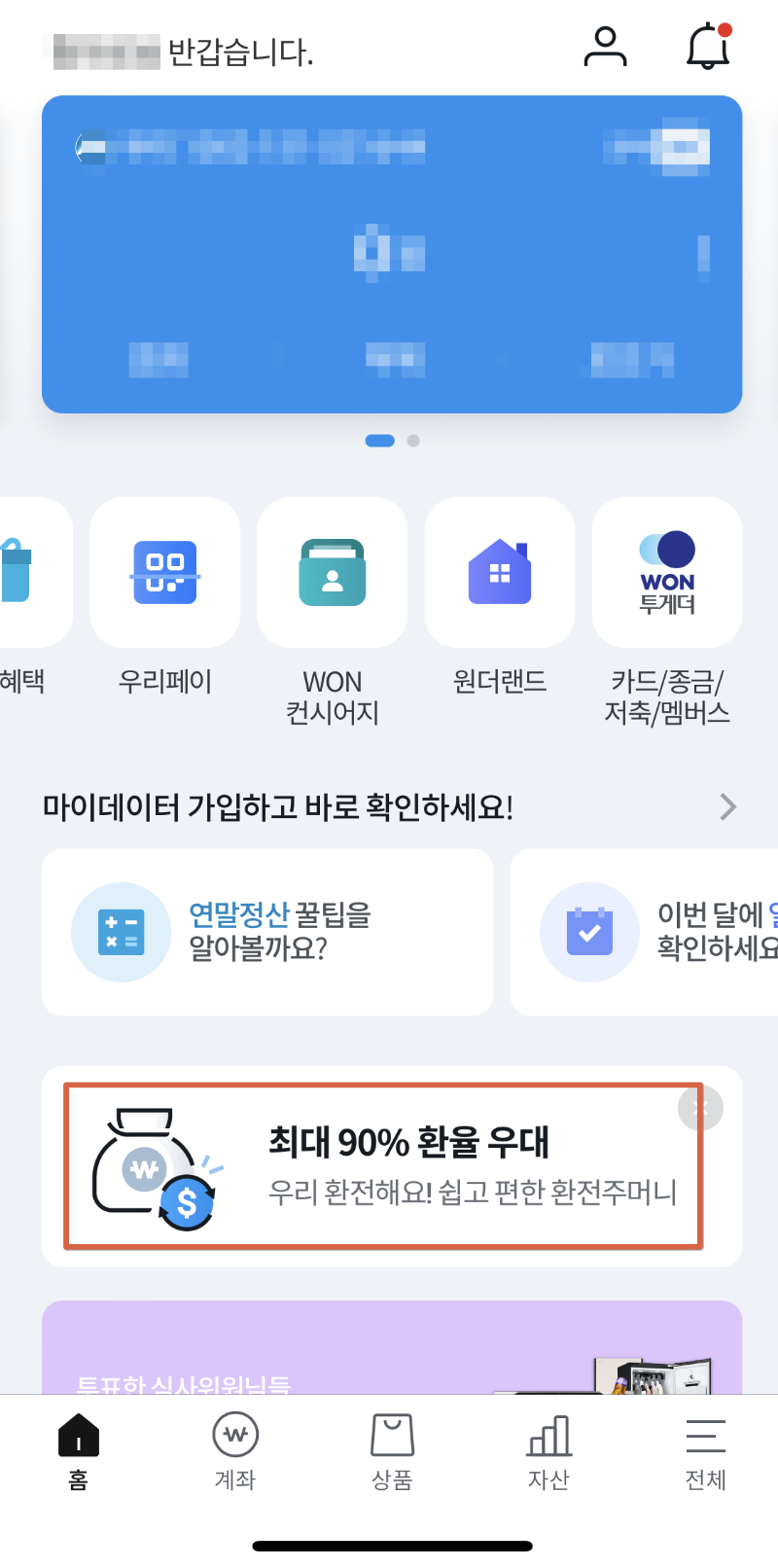Screen dimensions: 778x1568
Task: Open 원더랜드 from the quick menu
Action: [499, 572]
